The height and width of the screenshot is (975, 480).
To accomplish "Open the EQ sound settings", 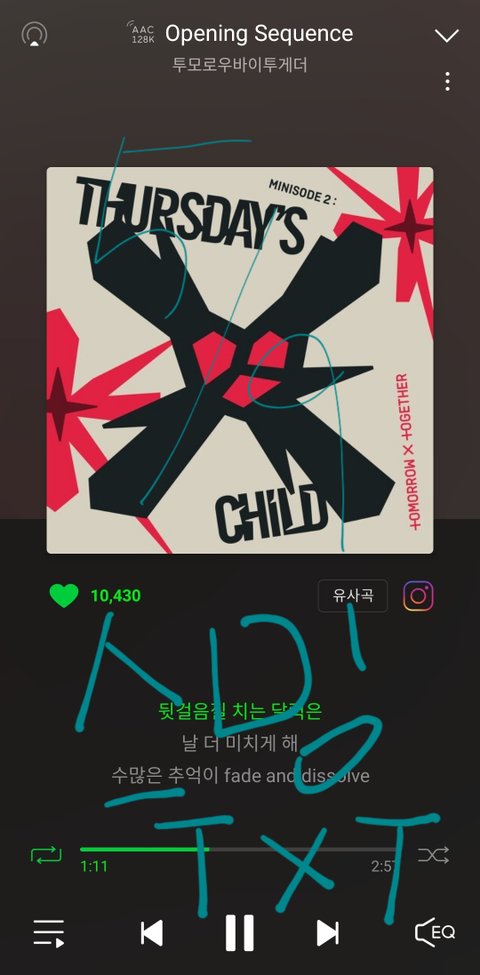I will pos(434,933).
